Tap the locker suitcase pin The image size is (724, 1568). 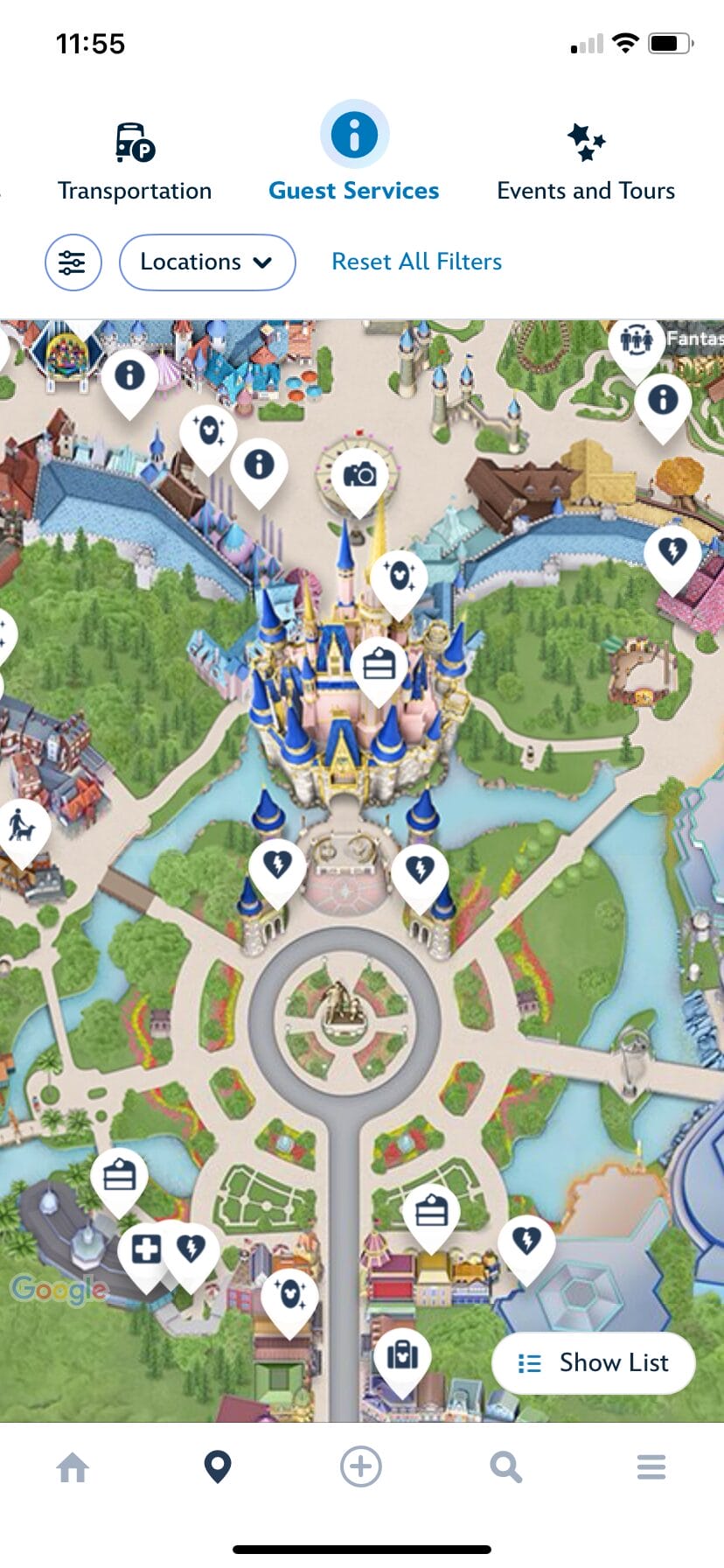point(402,1356)
